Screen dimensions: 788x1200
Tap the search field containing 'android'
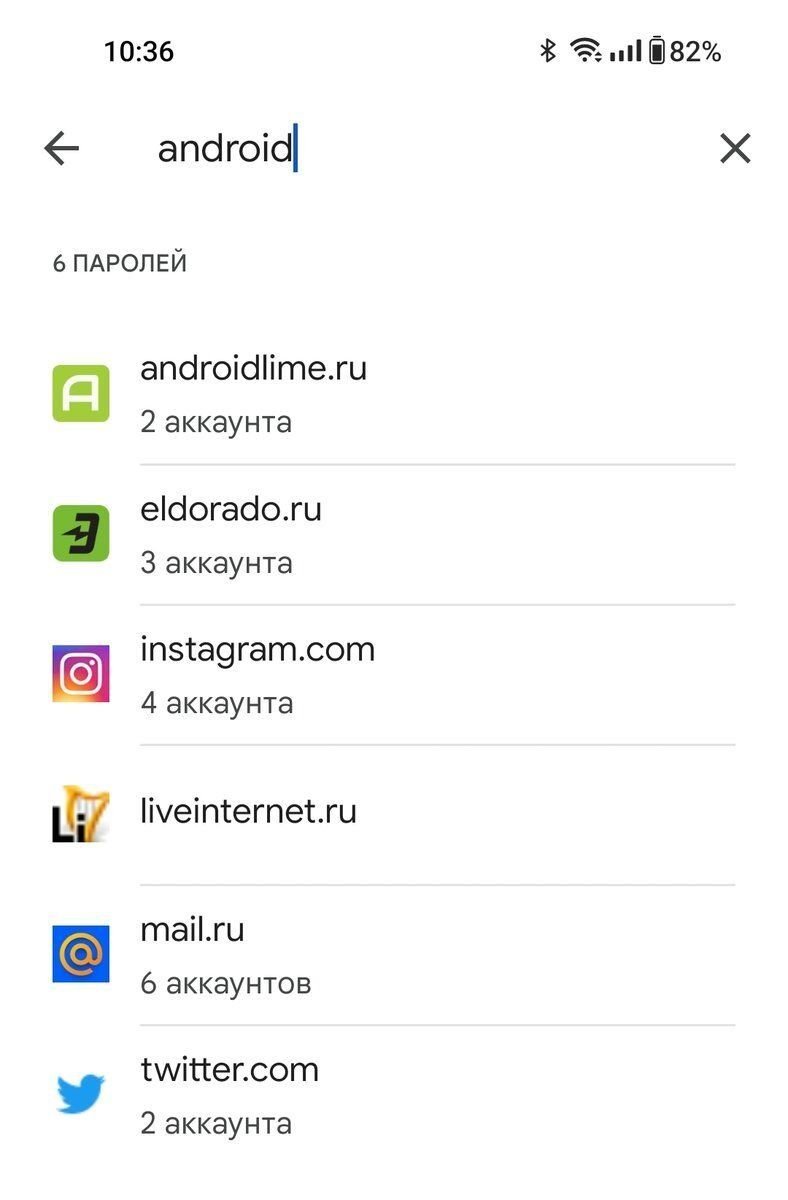[x=400, y=149]
